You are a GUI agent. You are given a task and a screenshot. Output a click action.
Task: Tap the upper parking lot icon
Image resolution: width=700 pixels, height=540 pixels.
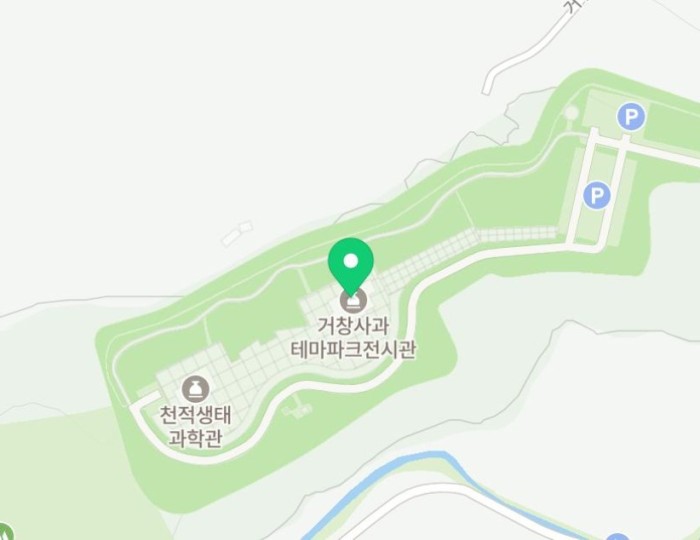click(630, 118)
